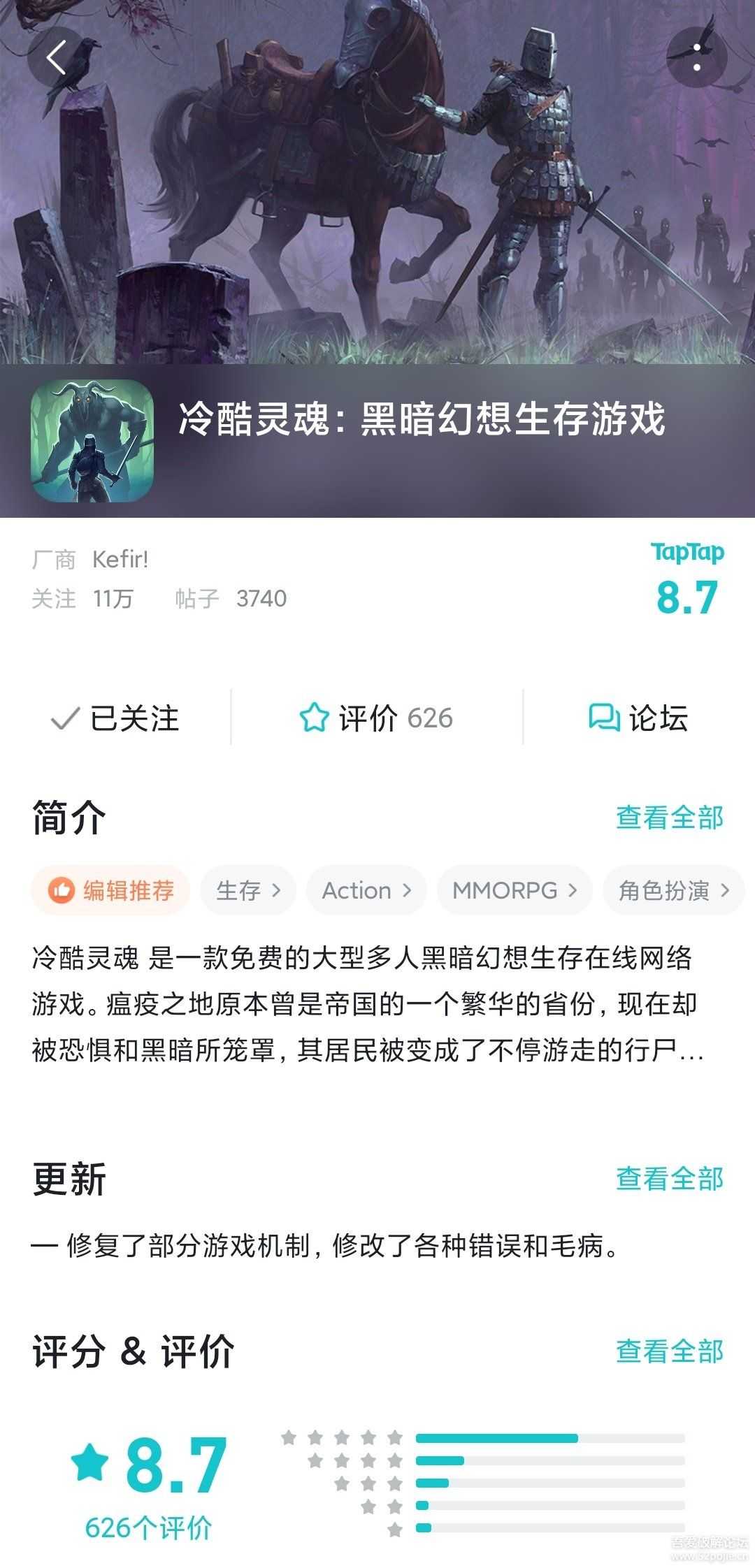View full 简介 with 查看全部

click(x=669, y=818)
